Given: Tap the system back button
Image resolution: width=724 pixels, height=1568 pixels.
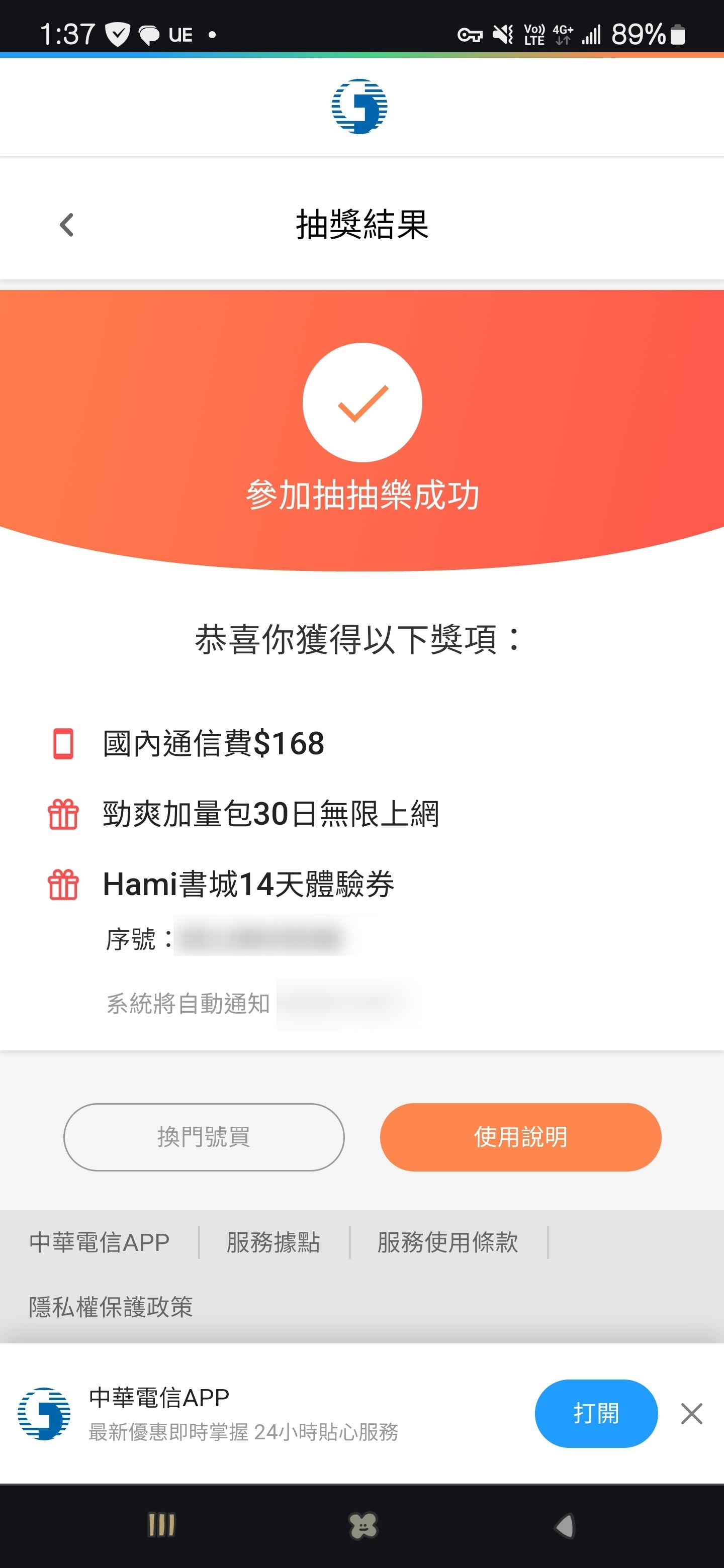Looking at the screenshot, I should tap(565, 1525).
